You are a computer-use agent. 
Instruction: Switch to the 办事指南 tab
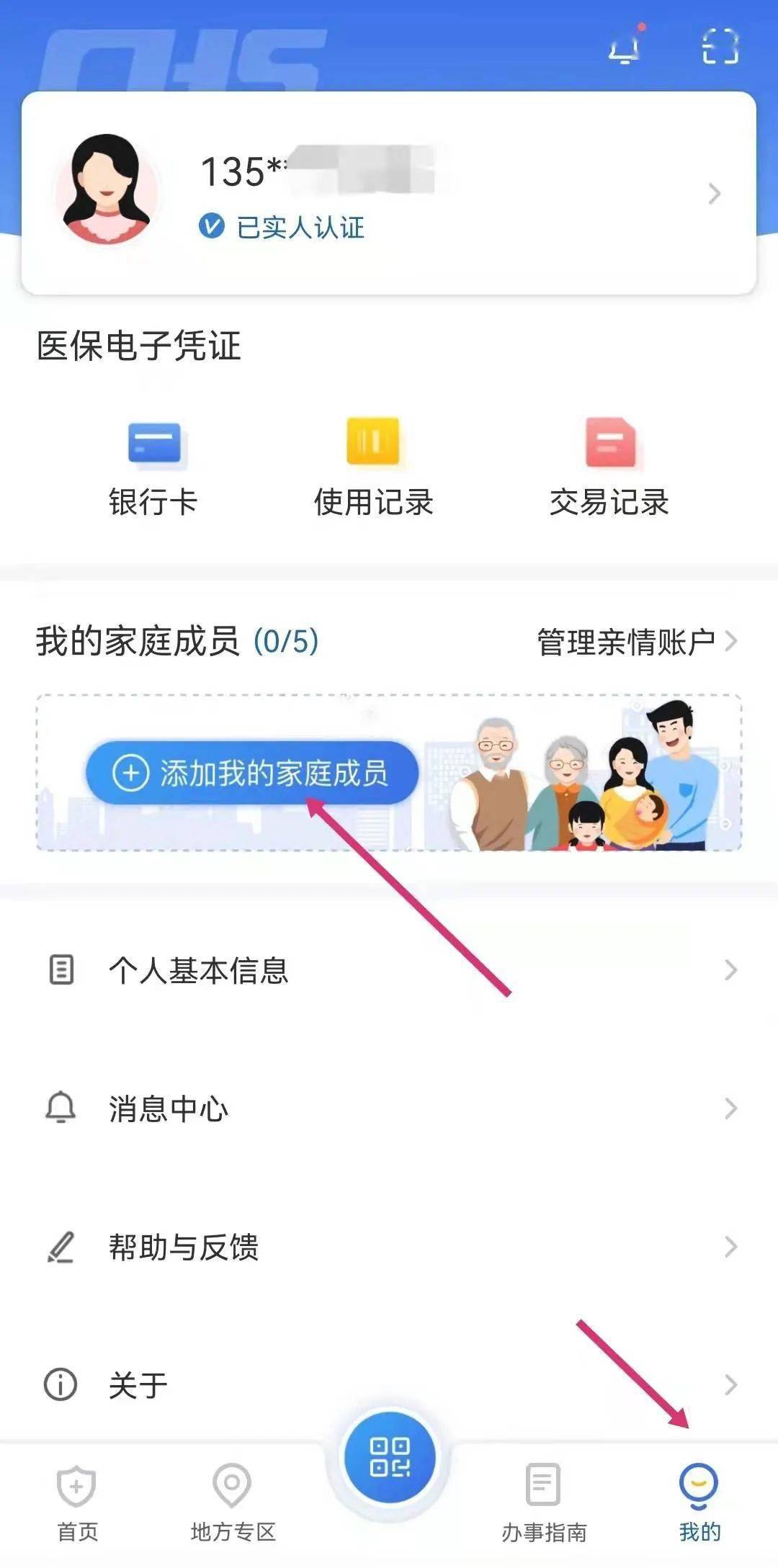(544, 1503)
